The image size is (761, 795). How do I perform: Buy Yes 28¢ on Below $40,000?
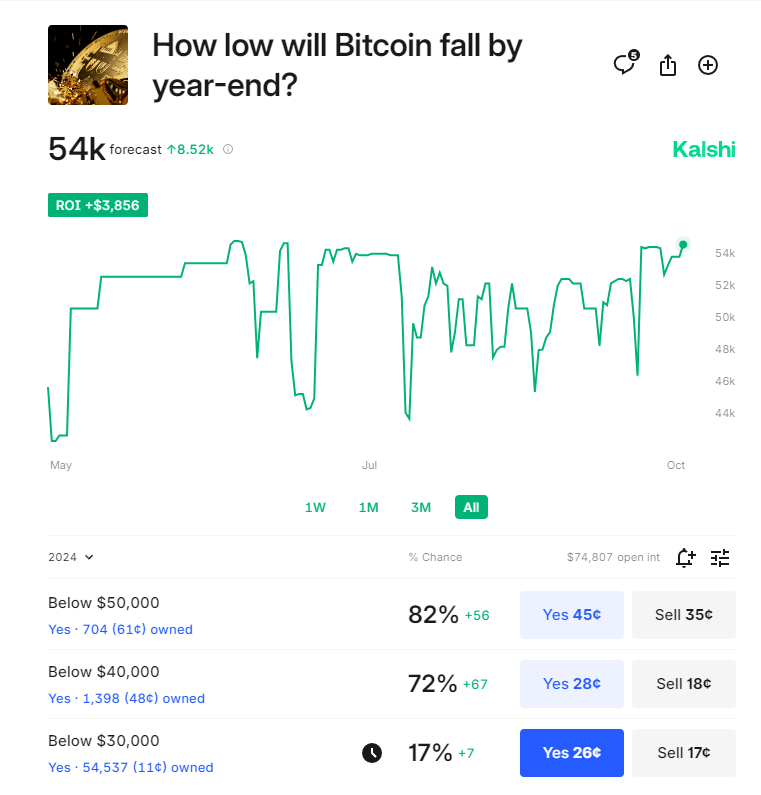pos(572,684)
